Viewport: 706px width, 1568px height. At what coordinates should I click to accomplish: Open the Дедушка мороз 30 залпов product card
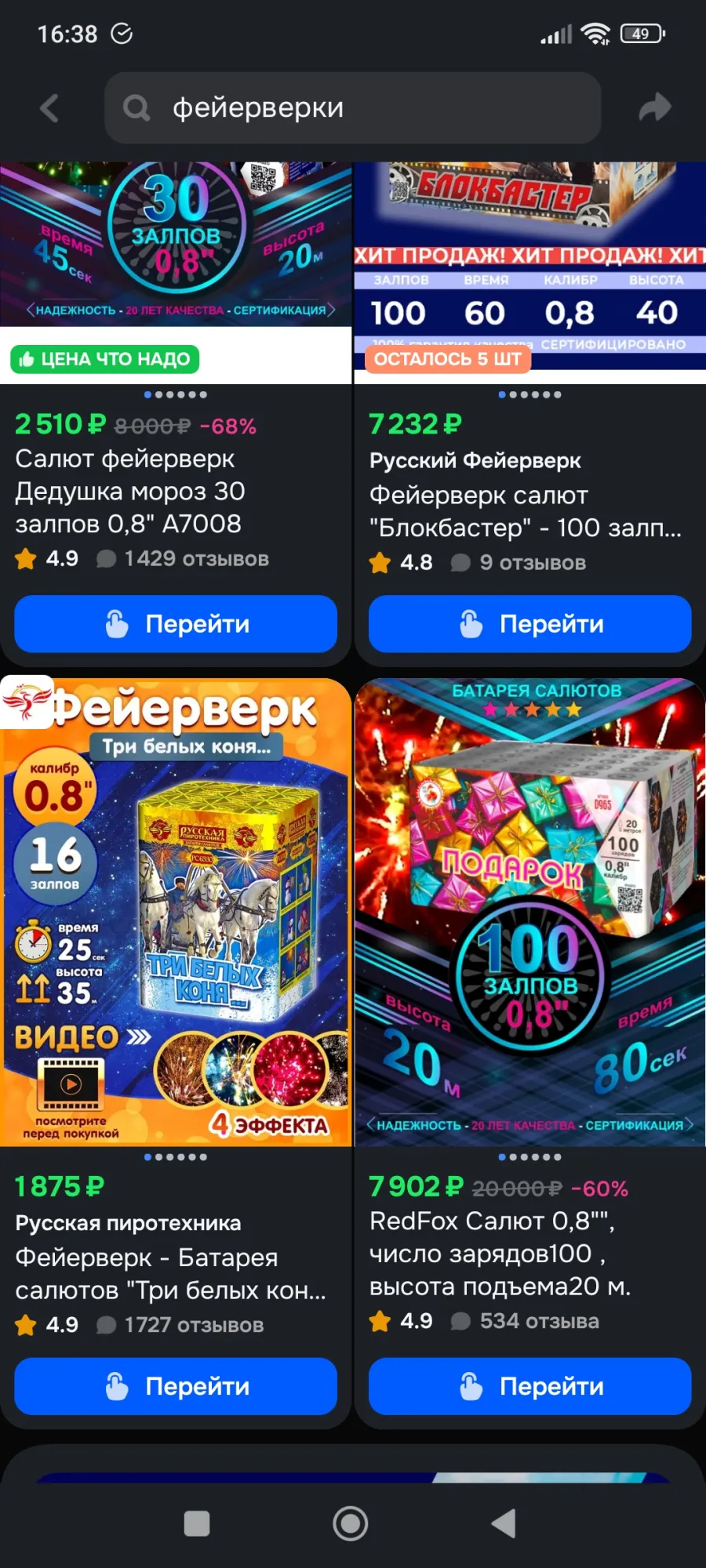176,273
